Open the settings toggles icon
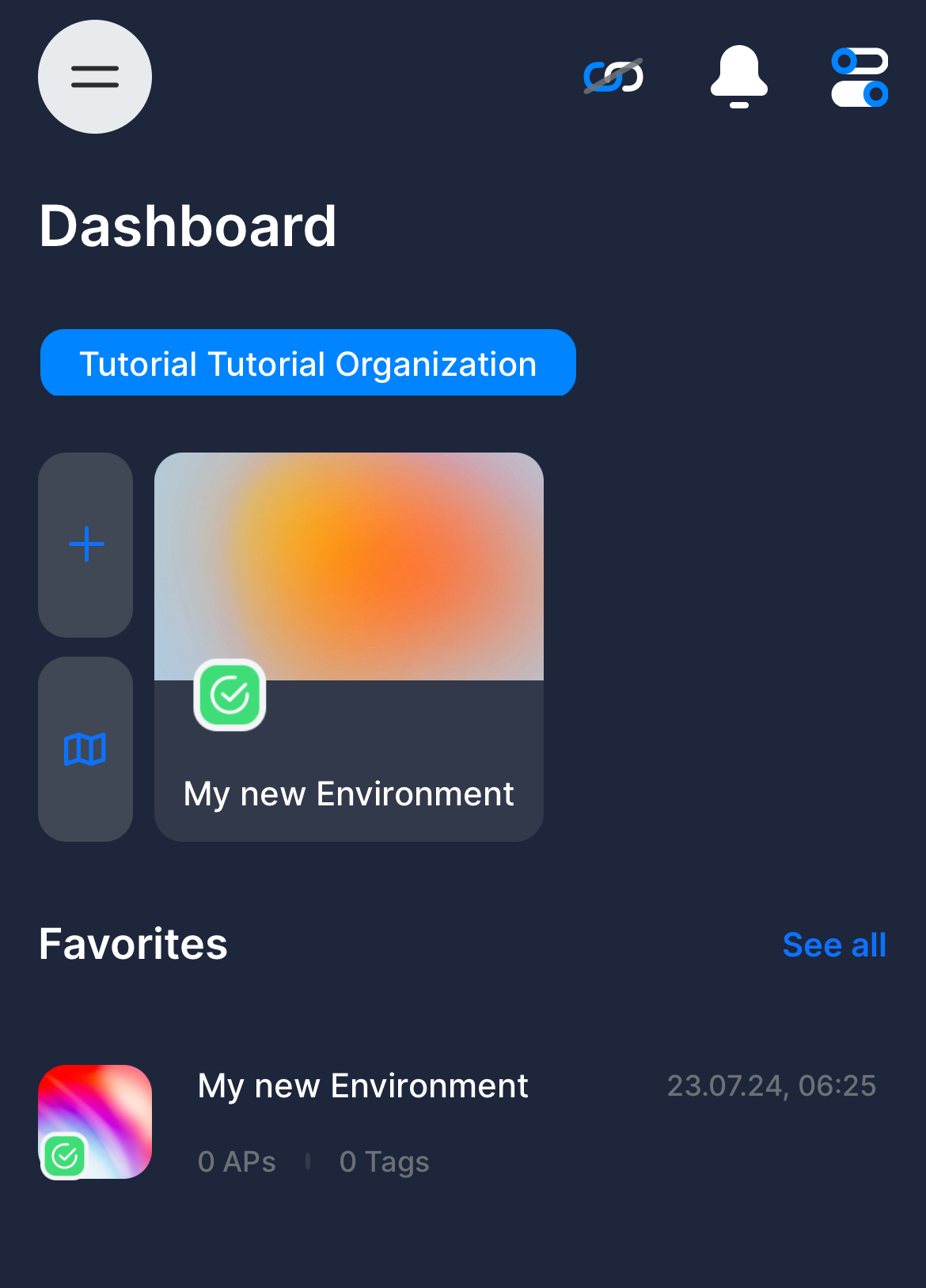Screen dimensions: 926x1288 pos(860,77)
